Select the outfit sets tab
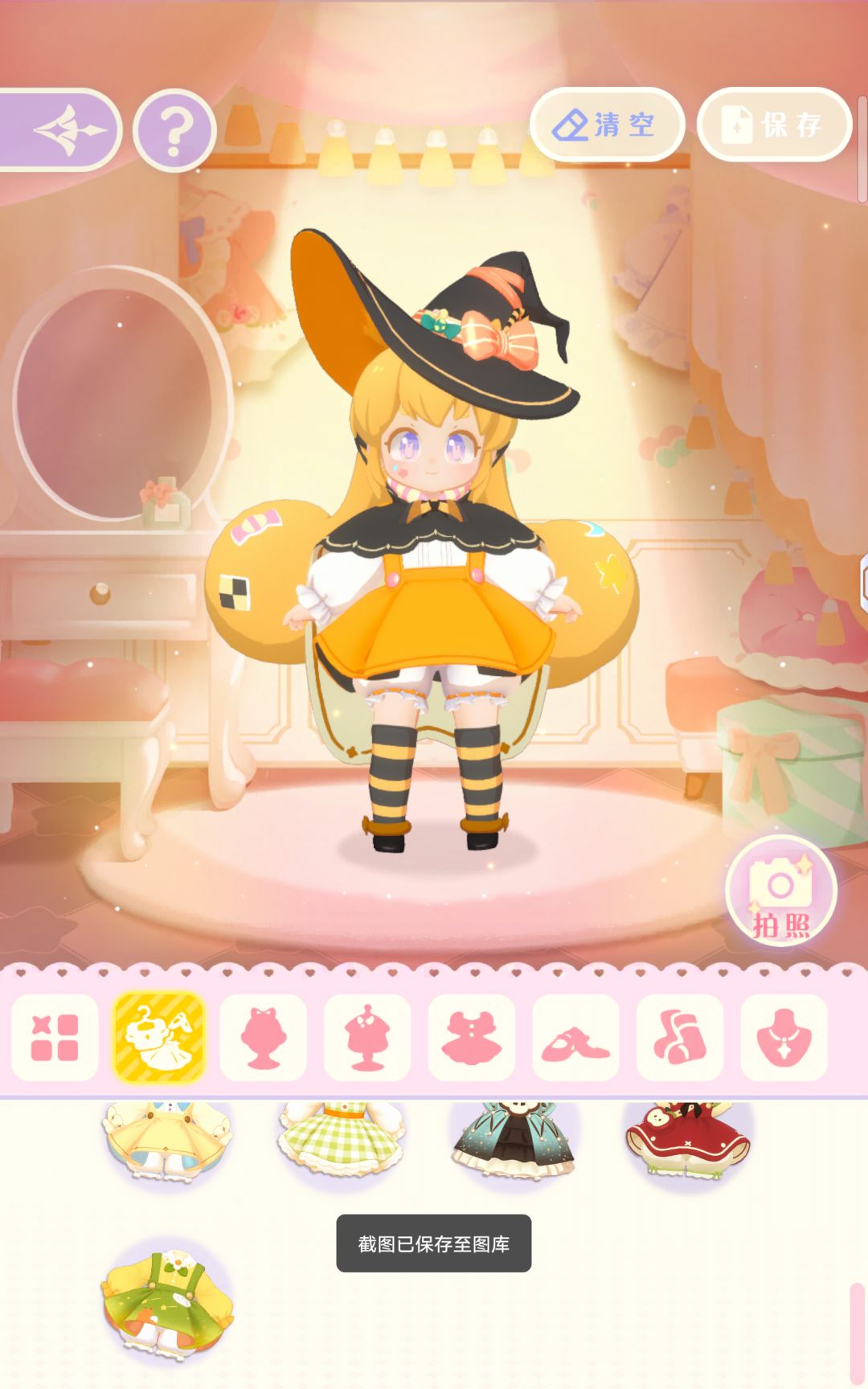 click(x=159, y=1037)
